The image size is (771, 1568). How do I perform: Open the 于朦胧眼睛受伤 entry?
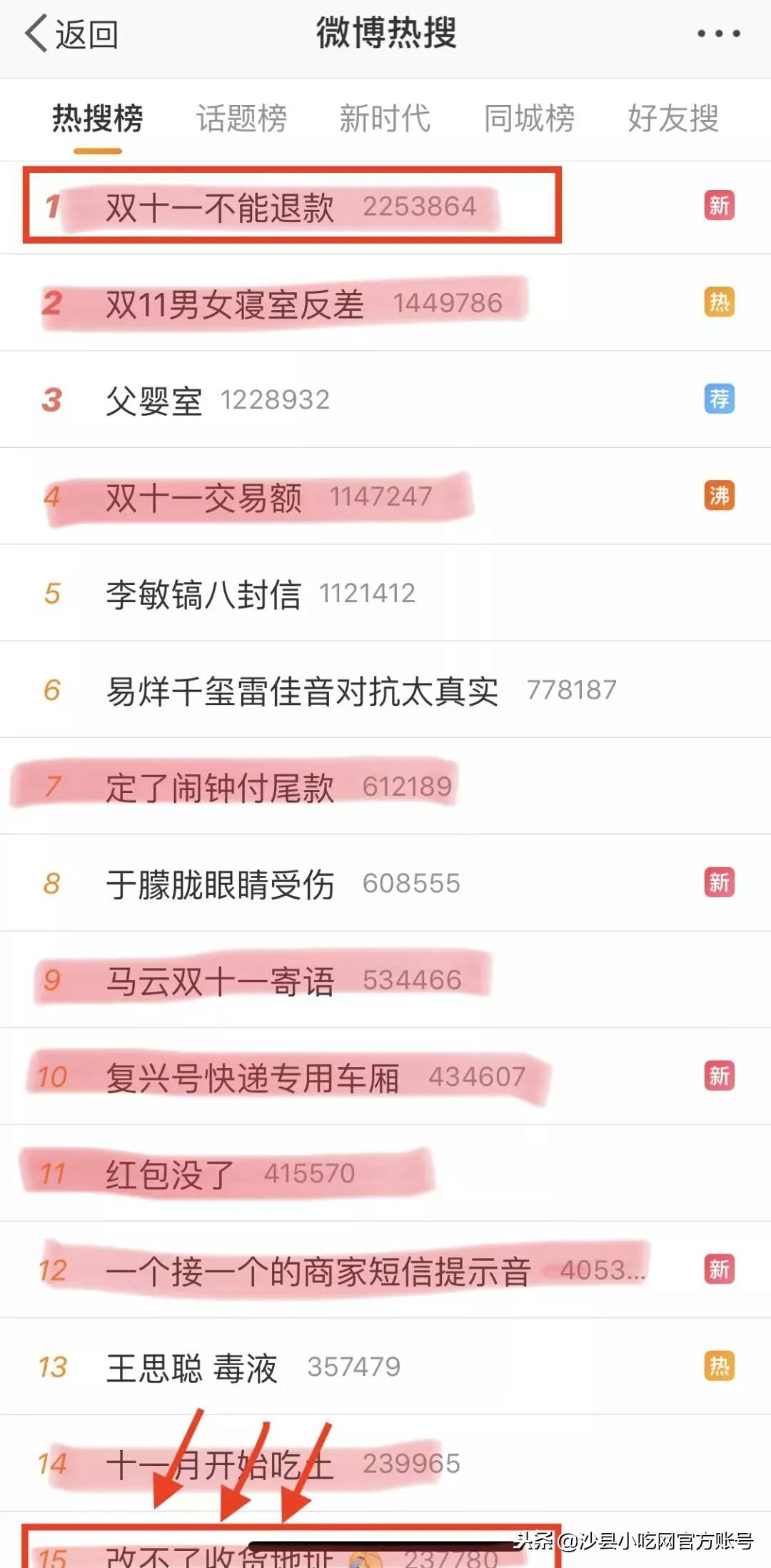(x=385, y=884)
